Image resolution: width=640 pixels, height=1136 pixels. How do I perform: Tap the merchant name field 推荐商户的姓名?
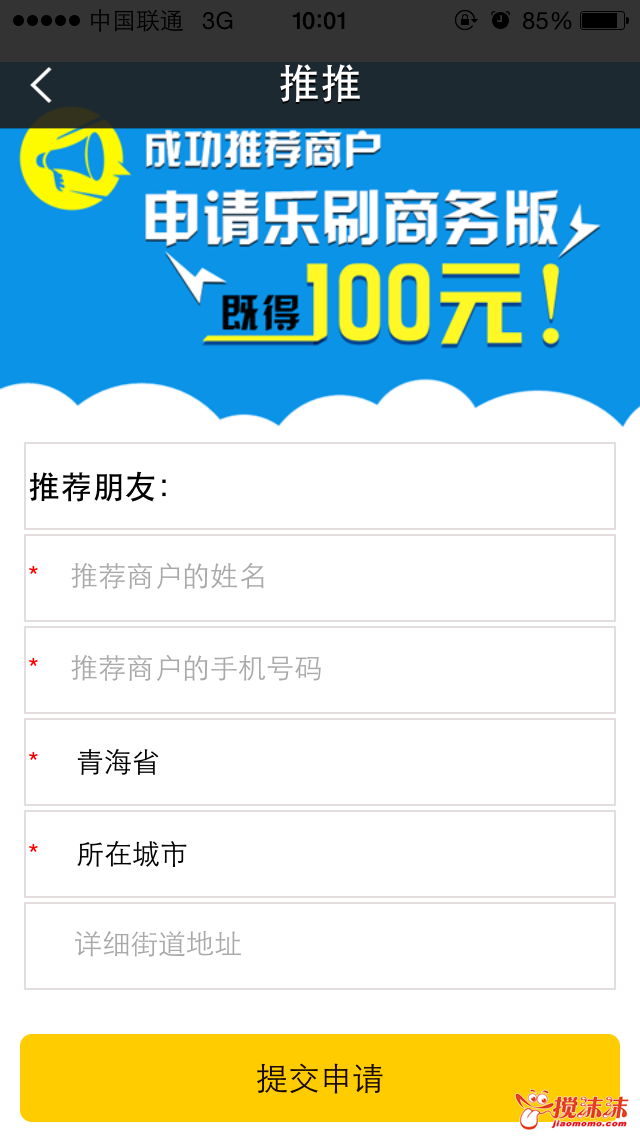pos(320,577)
